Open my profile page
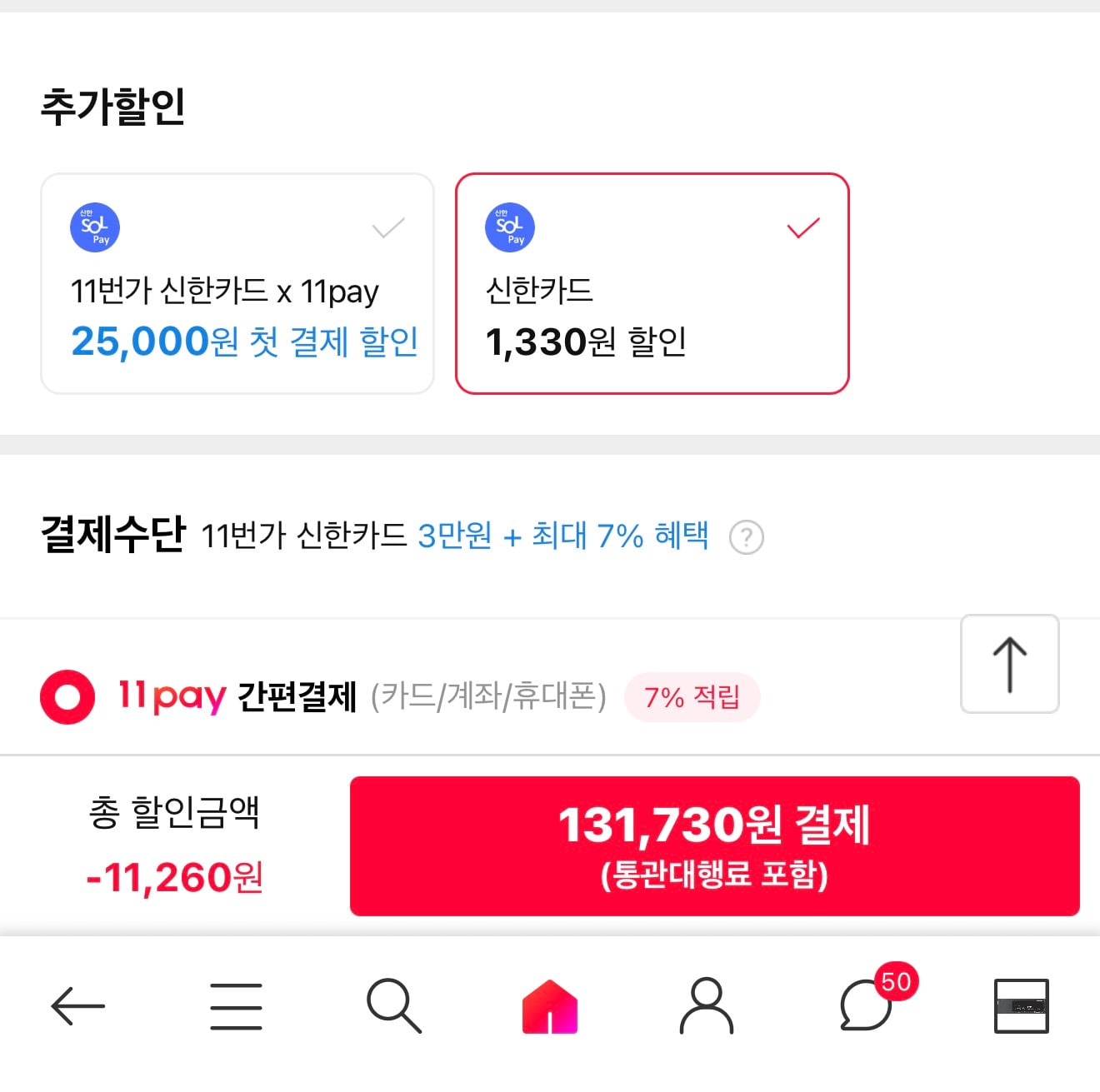The height and width of the screenshot is (1092, 1100). pyautogui.click(x=706, y=1006)
